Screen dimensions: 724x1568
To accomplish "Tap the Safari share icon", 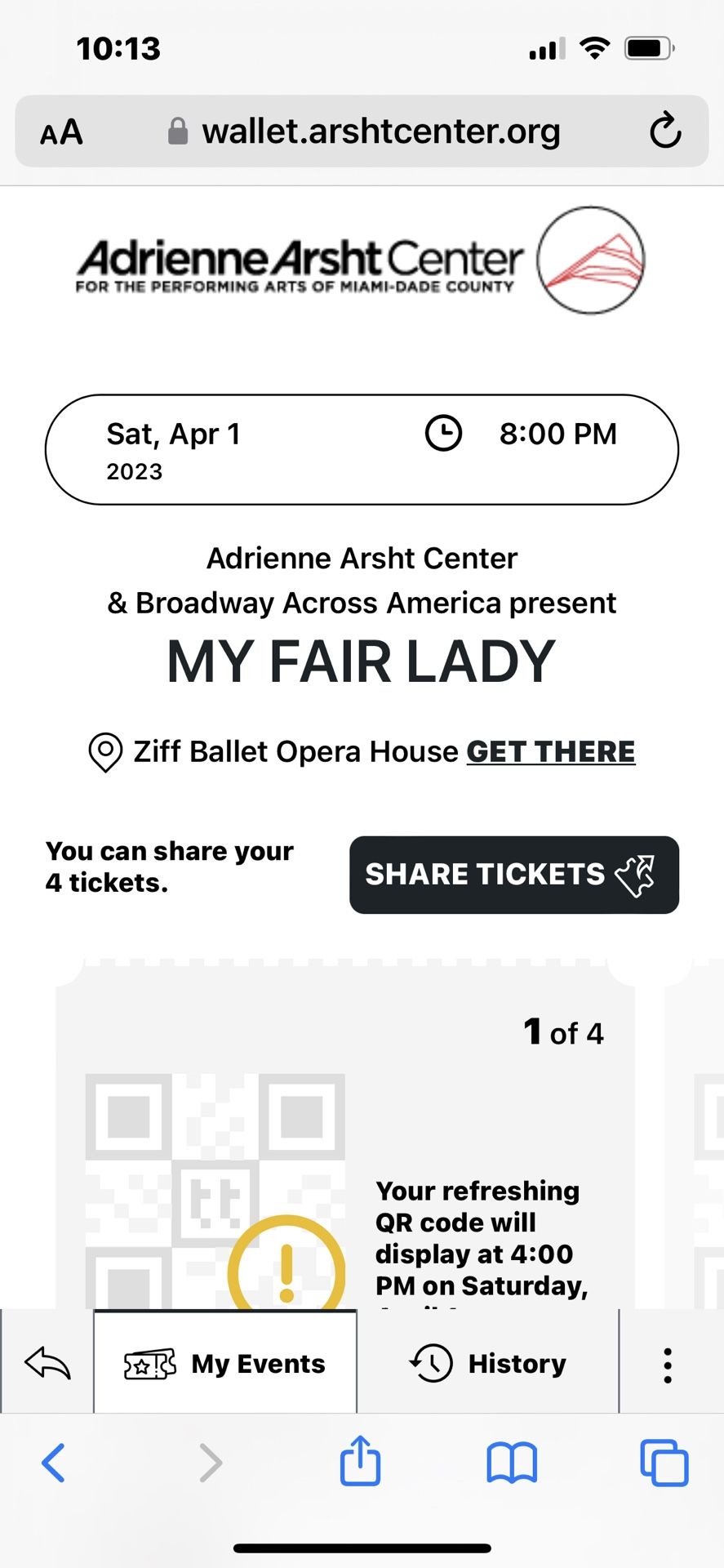I will click(361, 1463).
